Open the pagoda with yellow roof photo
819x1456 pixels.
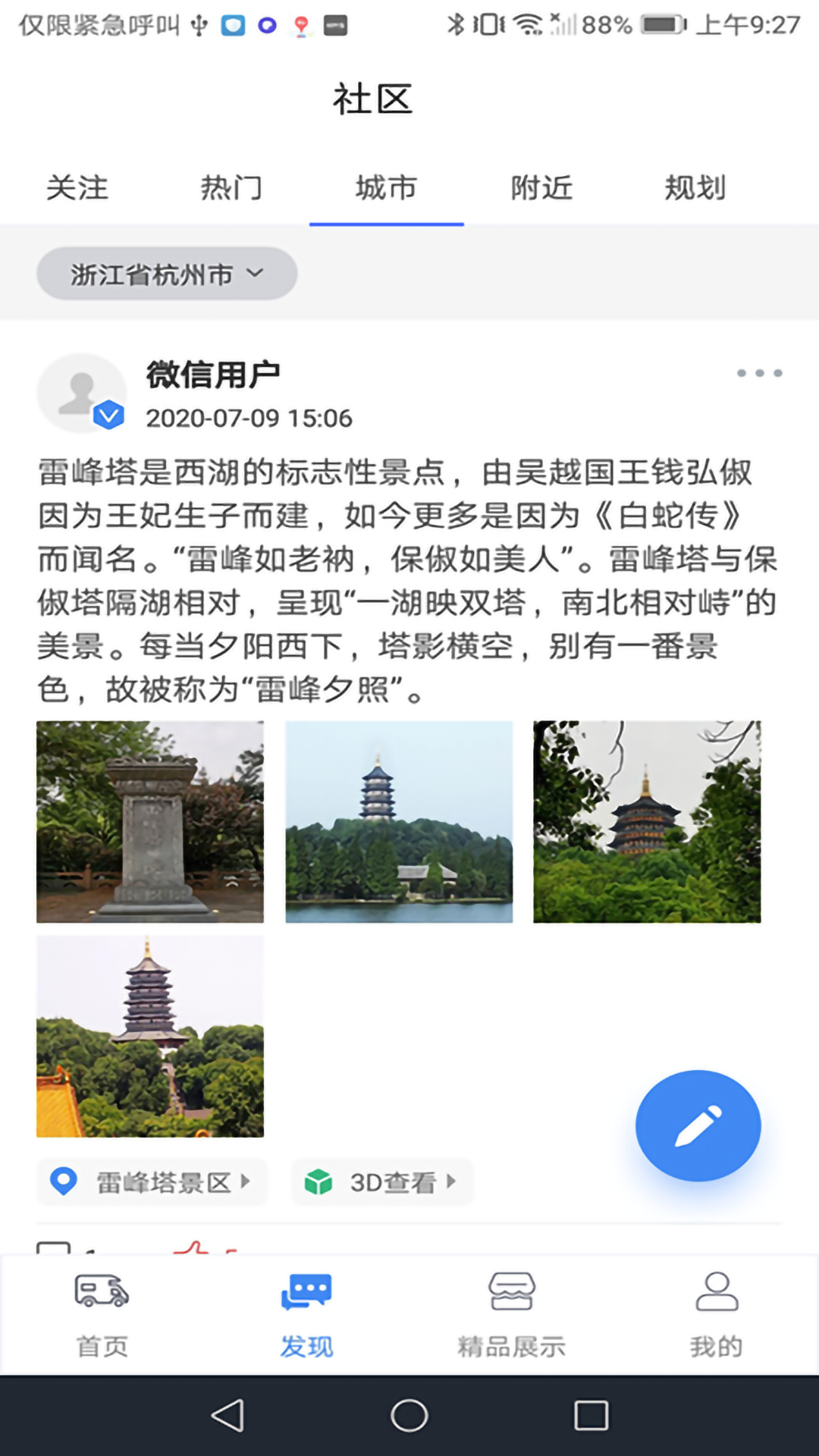coord(150,1036)
